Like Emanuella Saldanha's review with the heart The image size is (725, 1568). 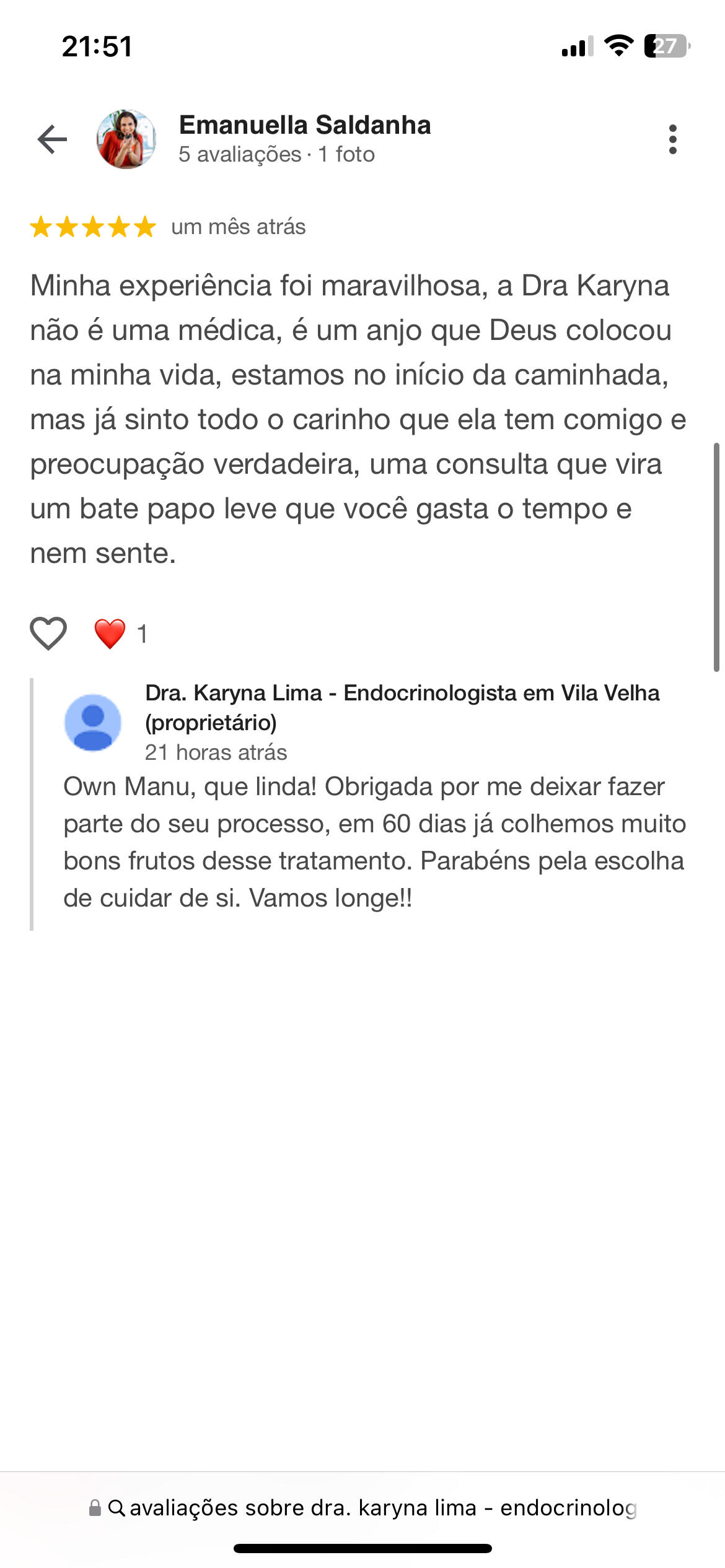tap(48, 634)
